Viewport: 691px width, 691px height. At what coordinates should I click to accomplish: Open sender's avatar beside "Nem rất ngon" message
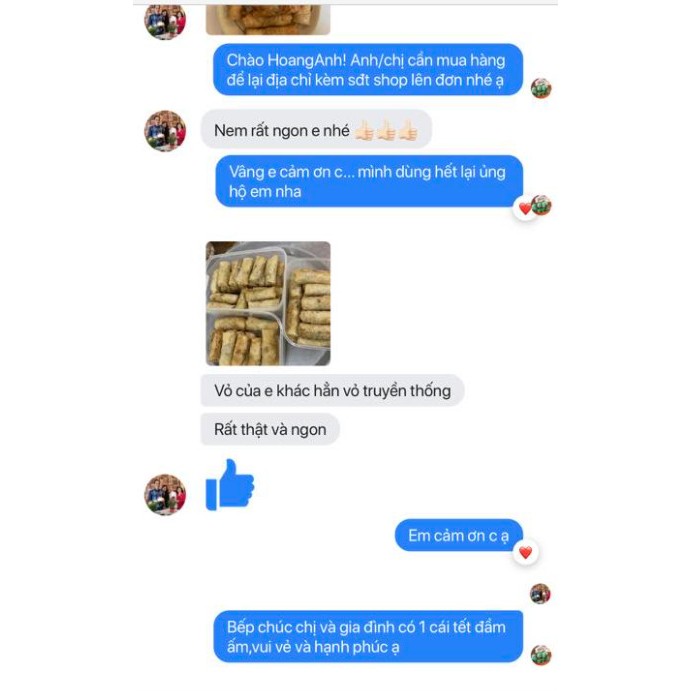pyautogui.click(x=165, y=131)
